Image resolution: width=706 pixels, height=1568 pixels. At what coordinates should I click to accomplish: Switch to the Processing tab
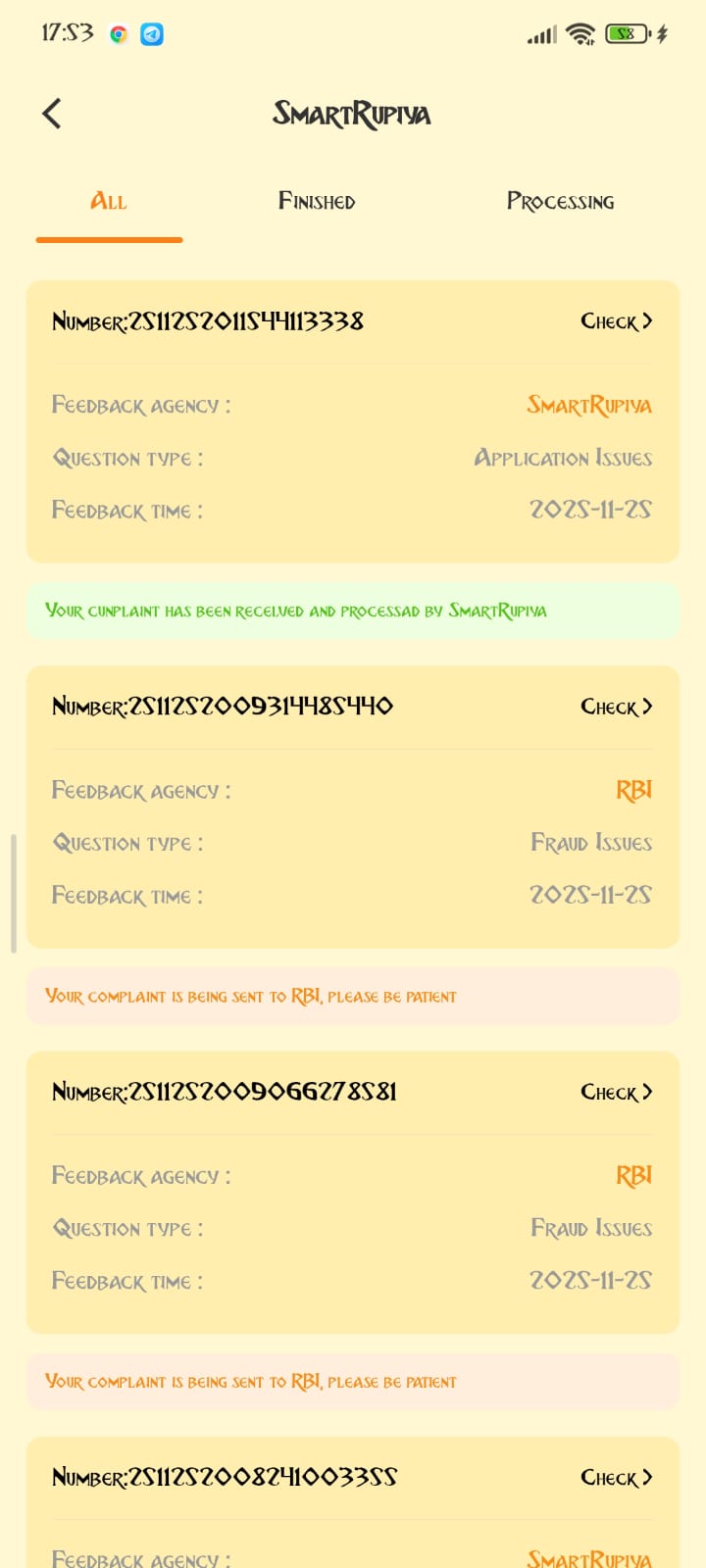(x=560, y=202)
